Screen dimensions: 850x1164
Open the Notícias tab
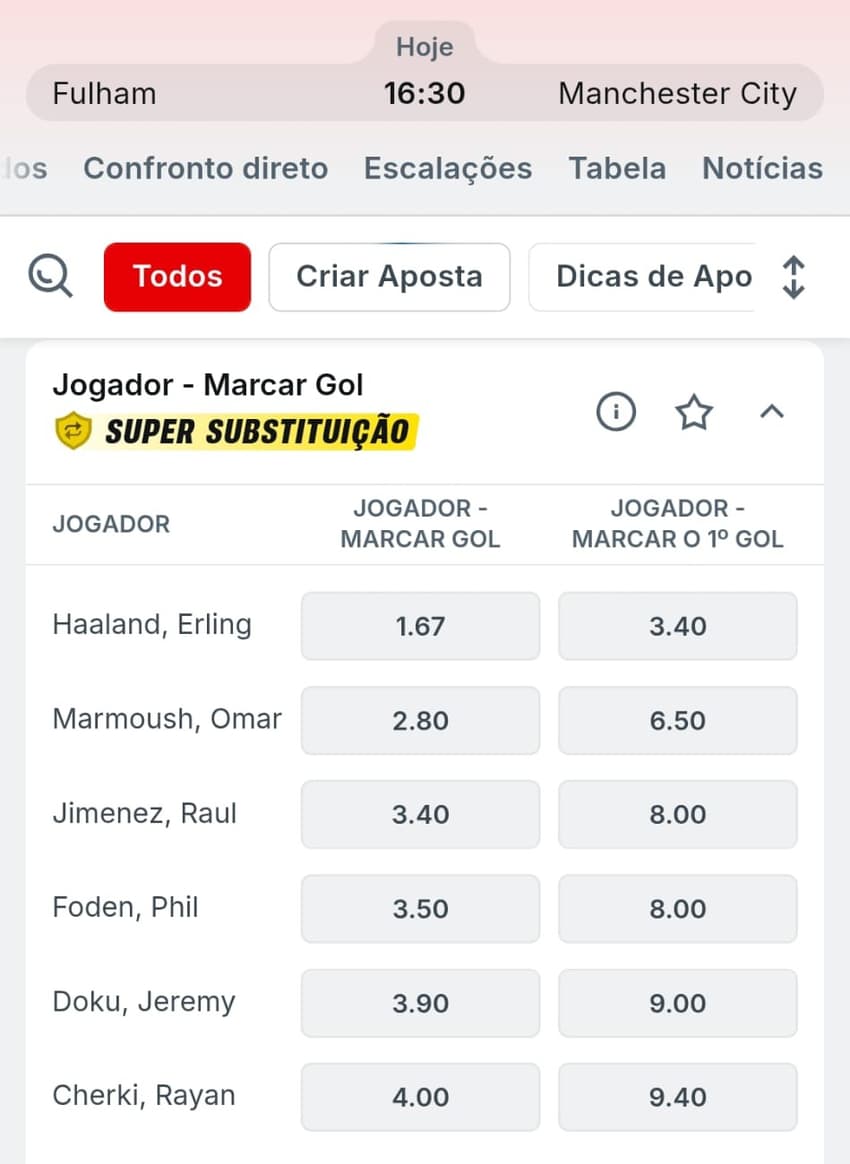pyautogui.click(x=762, y=168)
